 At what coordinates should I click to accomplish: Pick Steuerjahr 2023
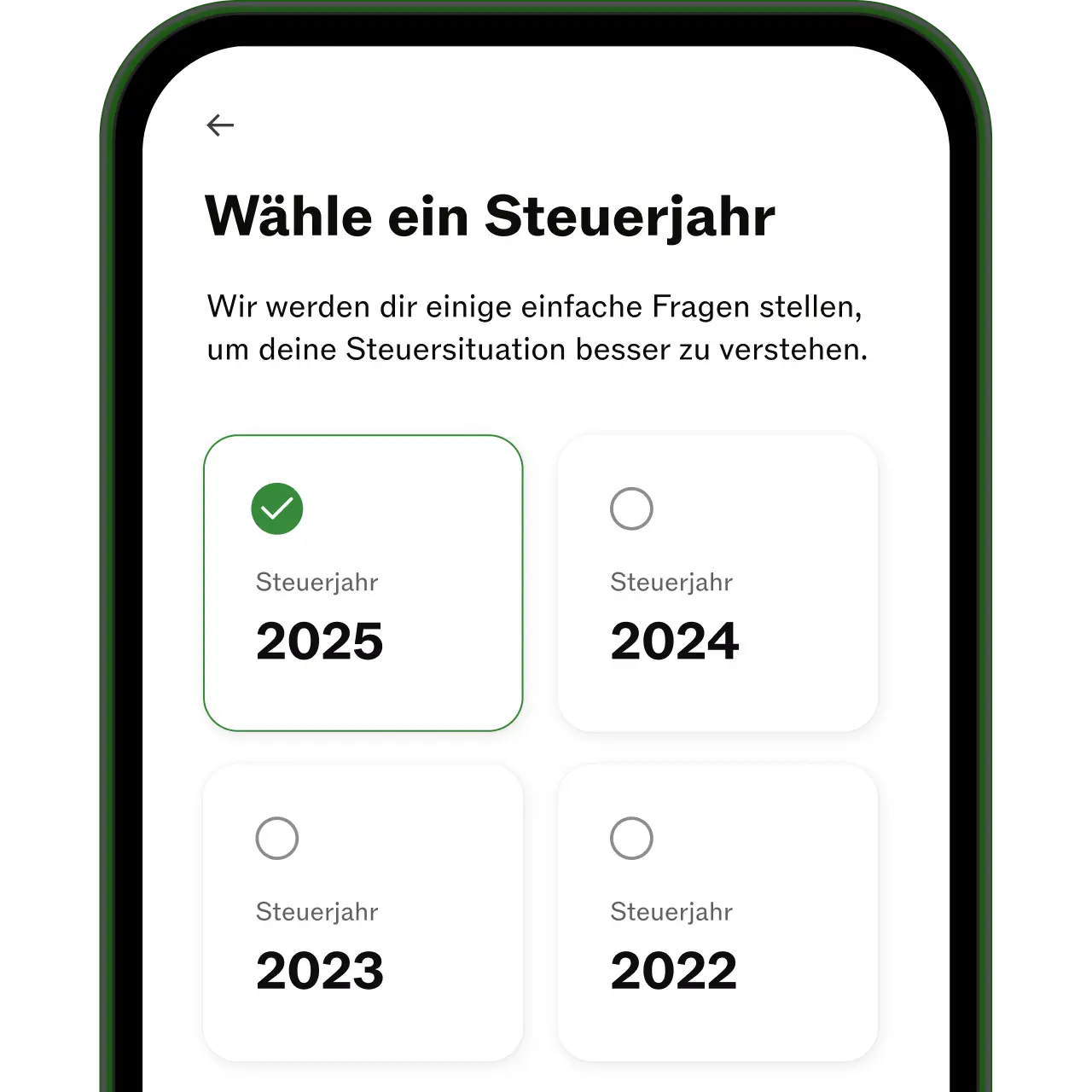click(x=363, y=912)
